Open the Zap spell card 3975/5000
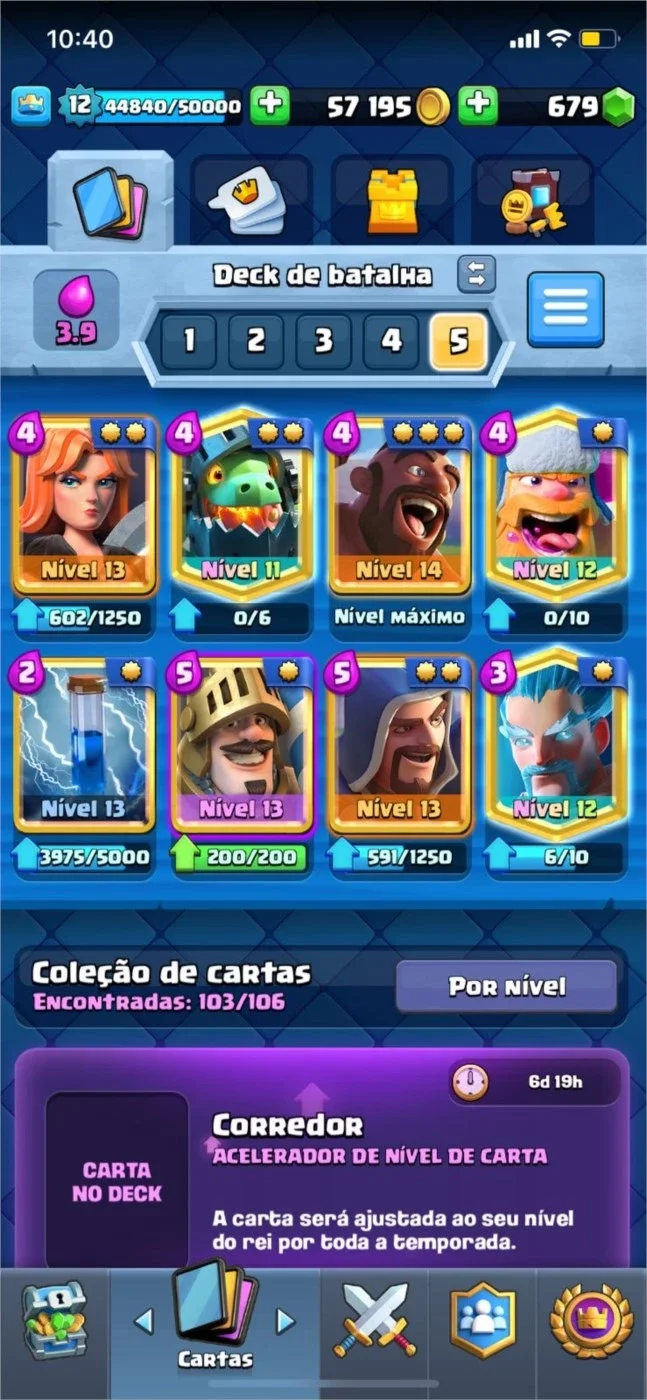This screenshot has width=647, height=1400. [x=84, y=766]
